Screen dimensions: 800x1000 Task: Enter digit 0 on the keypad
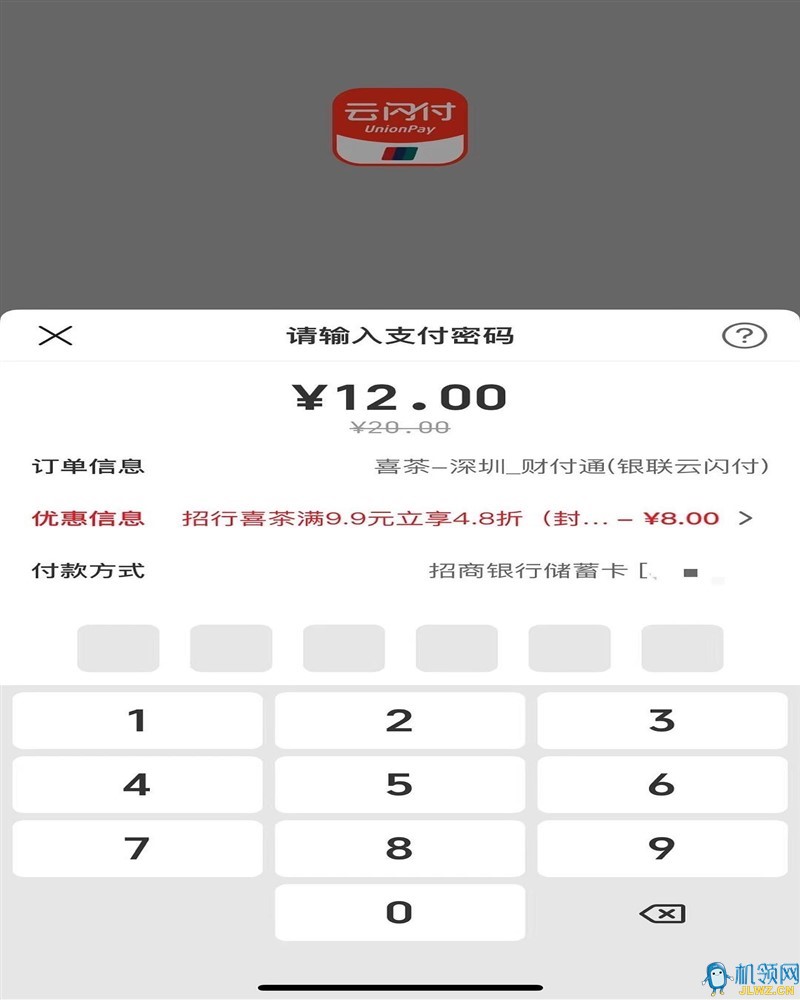tap(399, 912)
